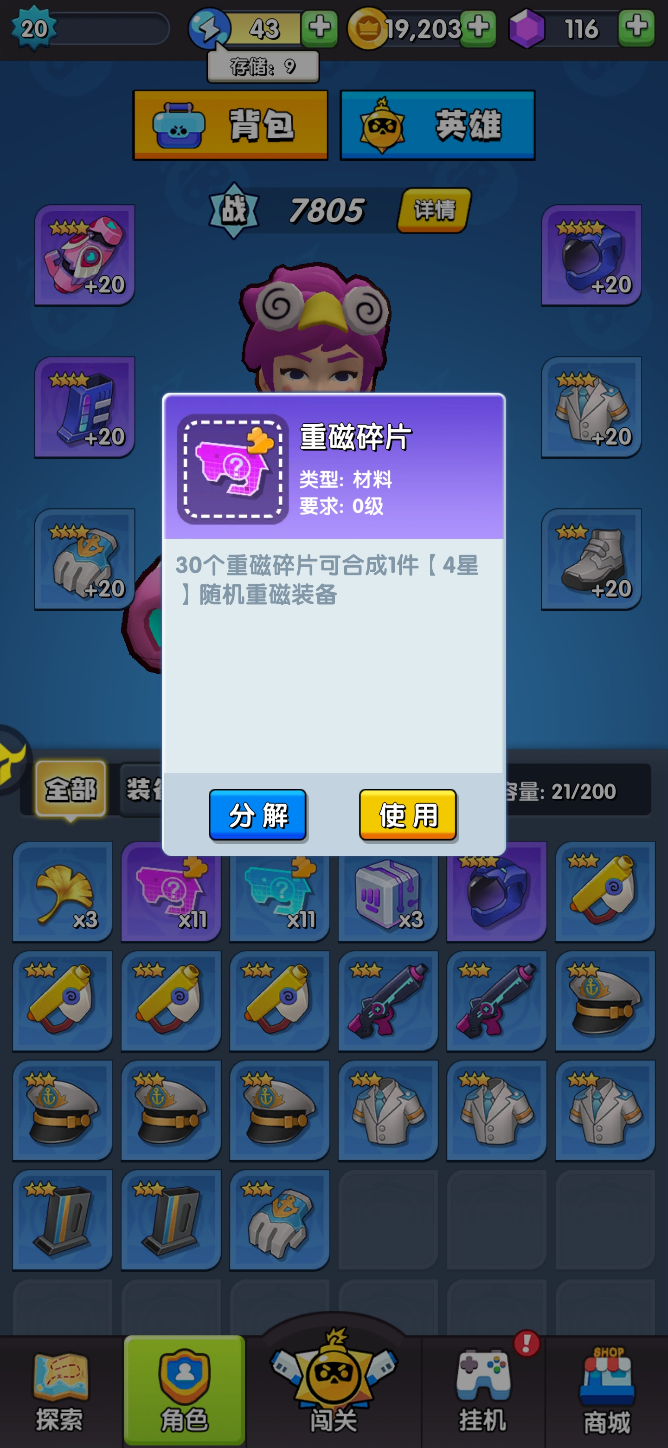Image resolution: width=668 pixels, height=1448 pixels.
Task: Tap the 使用 button to use fragments
Action: (408, 815)
